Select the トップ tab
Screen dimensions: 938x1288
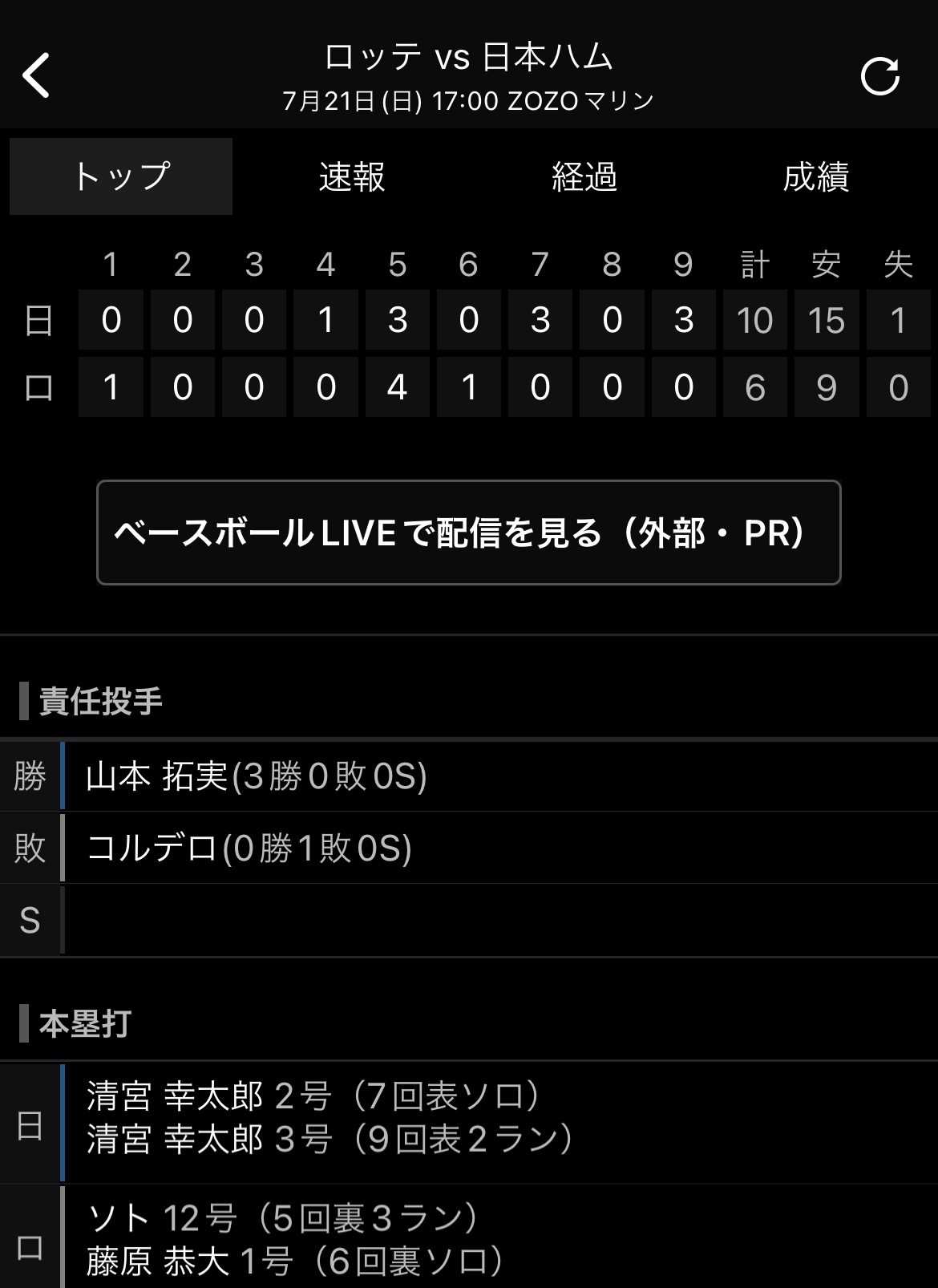pyautogui.click(x=121, y=176)
